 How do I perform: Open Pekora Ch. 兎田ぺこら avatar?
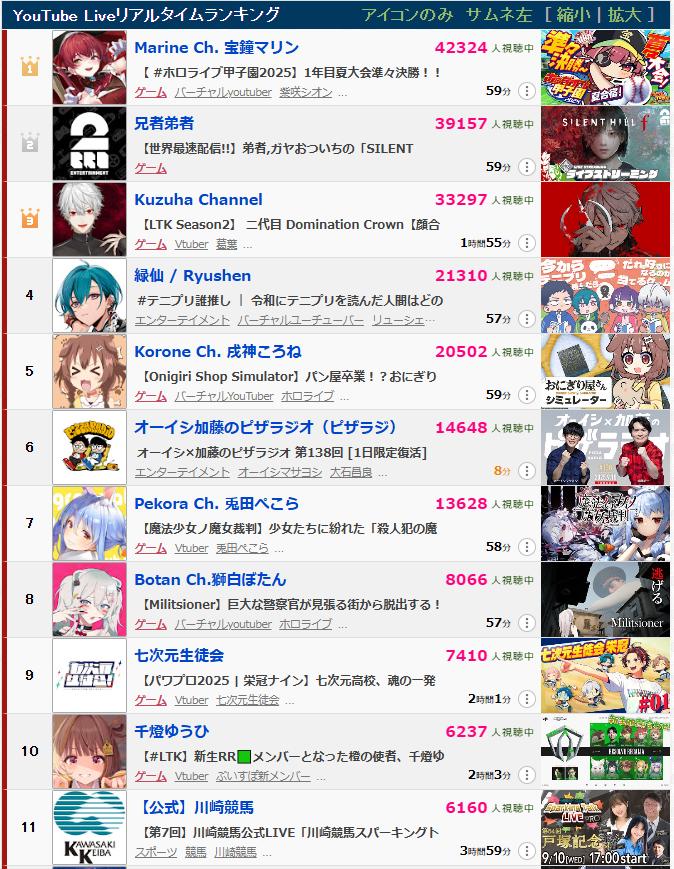tap(89, 523)
